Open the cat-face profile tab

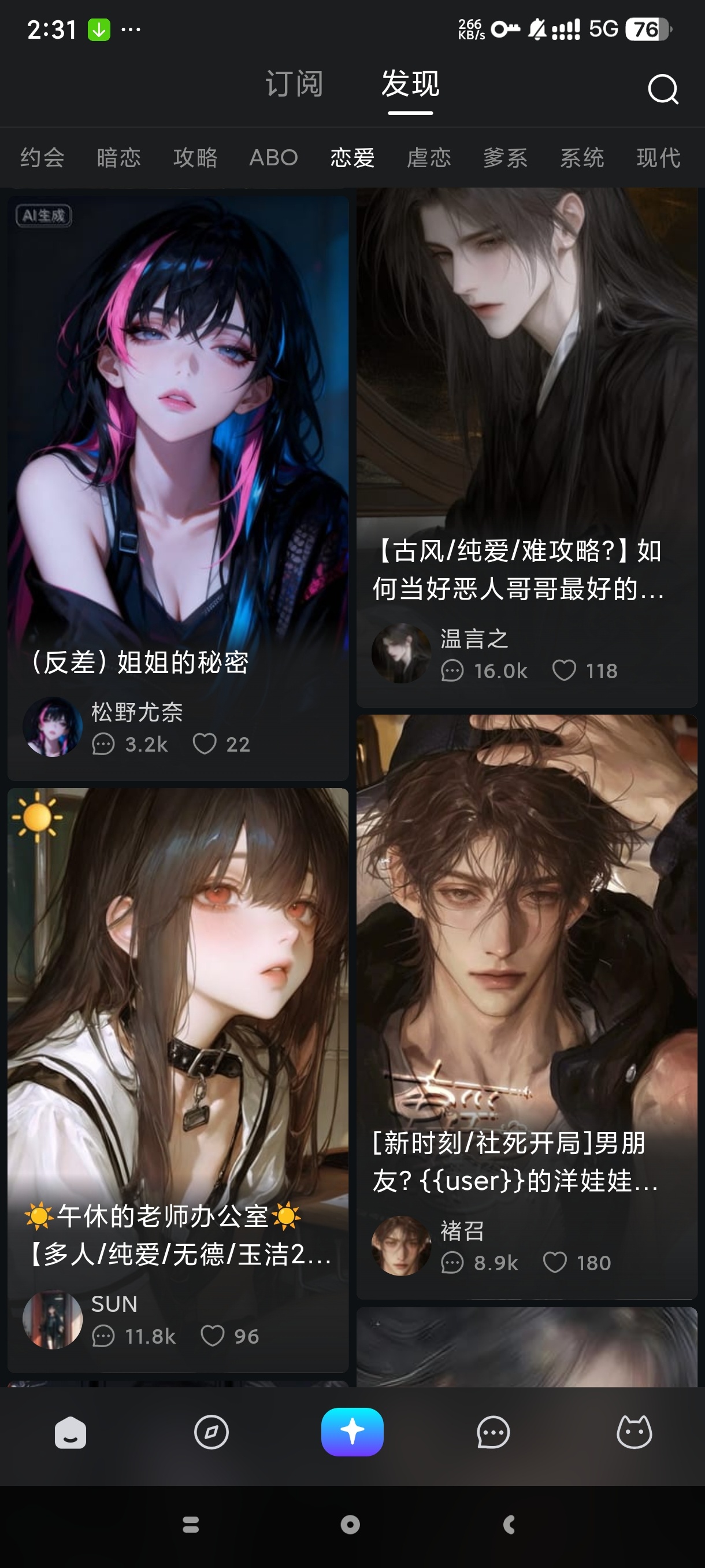(x=634, y=1432)
